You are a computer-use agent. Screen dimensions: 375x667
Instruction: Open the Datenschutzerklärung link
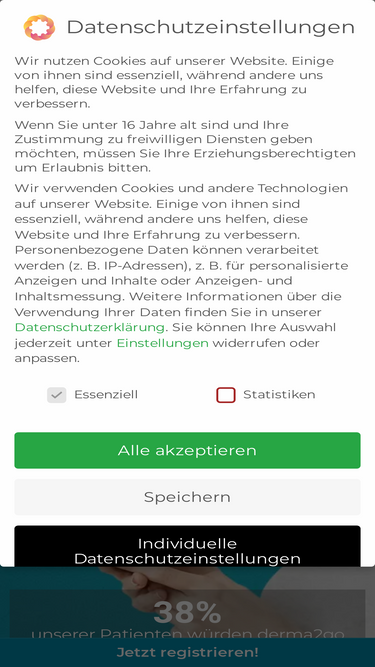[90, 327]
